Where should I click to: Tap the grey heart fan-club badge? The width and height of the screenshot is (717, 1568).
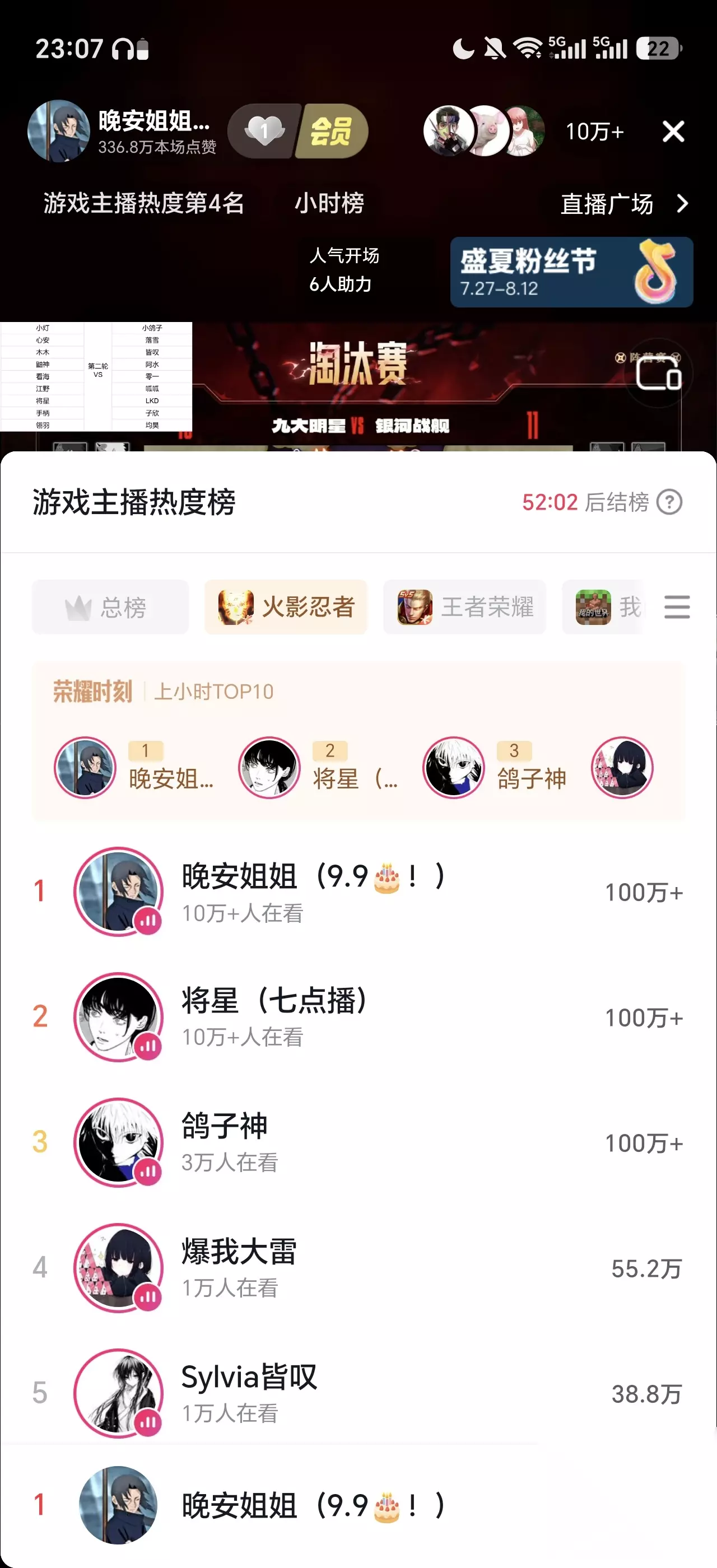263,131
